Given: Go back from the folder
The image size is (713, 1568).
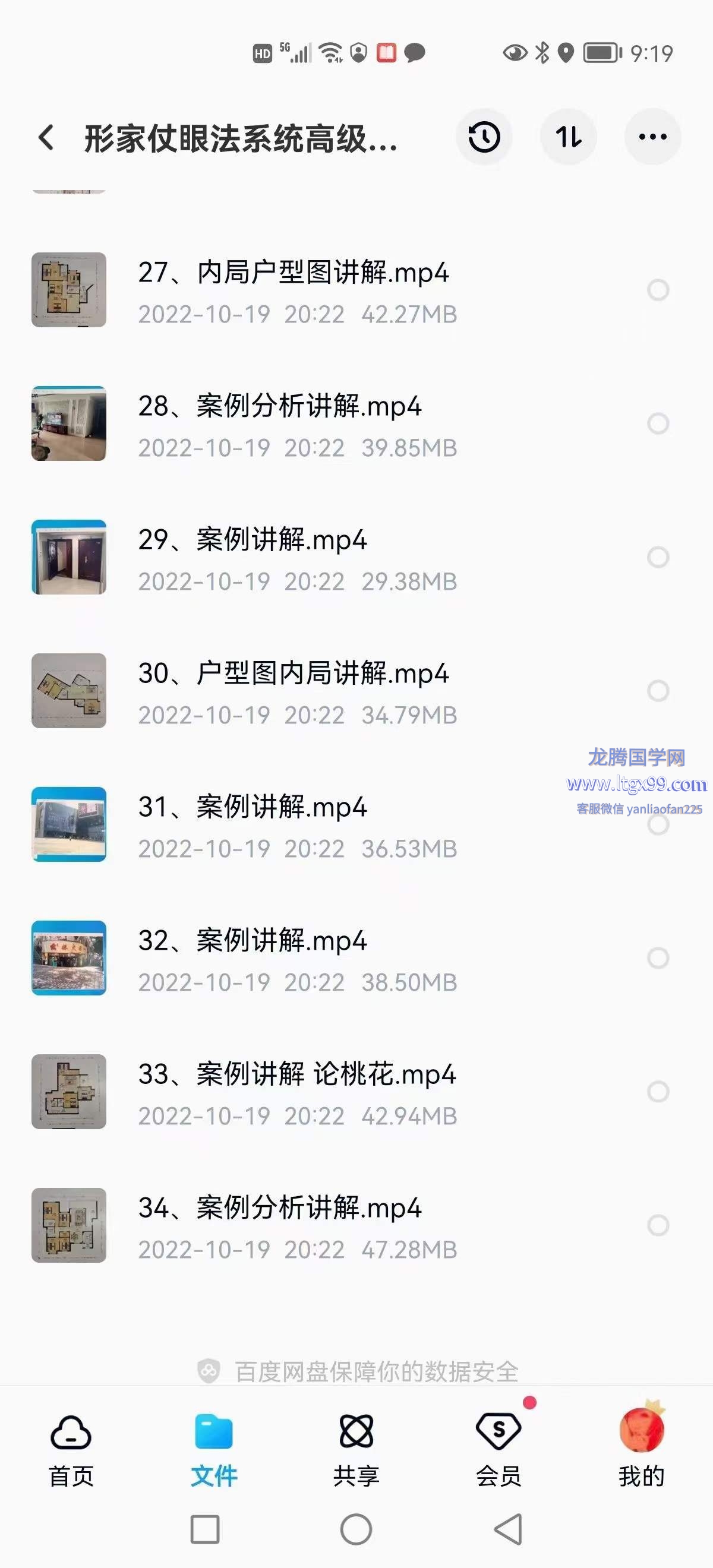Looking at the screenshot, I should (47, 138).
